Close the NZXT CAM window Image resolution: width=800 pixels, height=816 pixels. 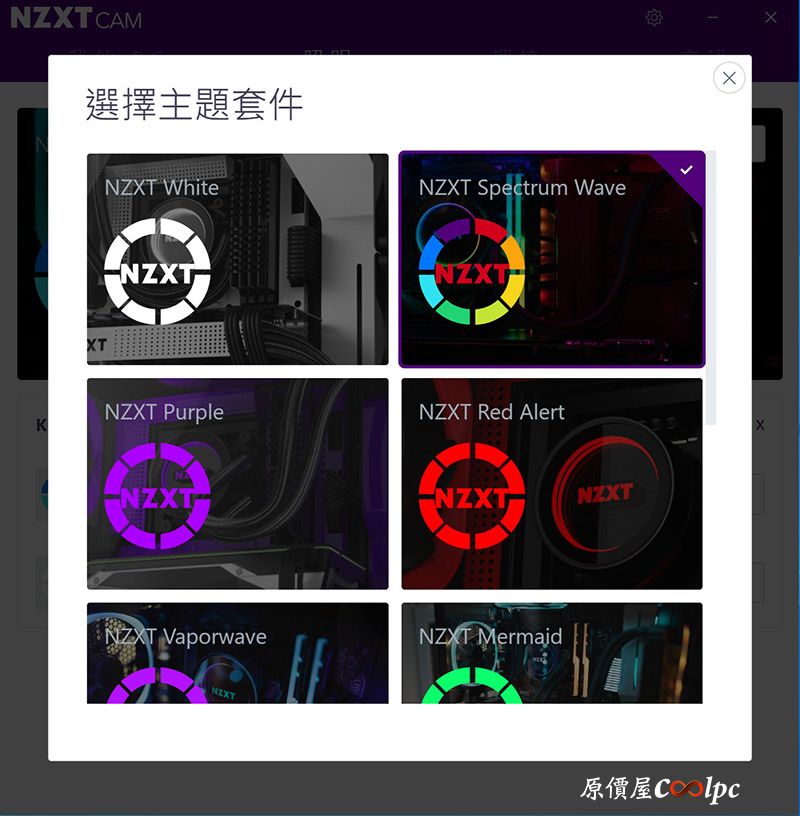[x=771, y=18]
